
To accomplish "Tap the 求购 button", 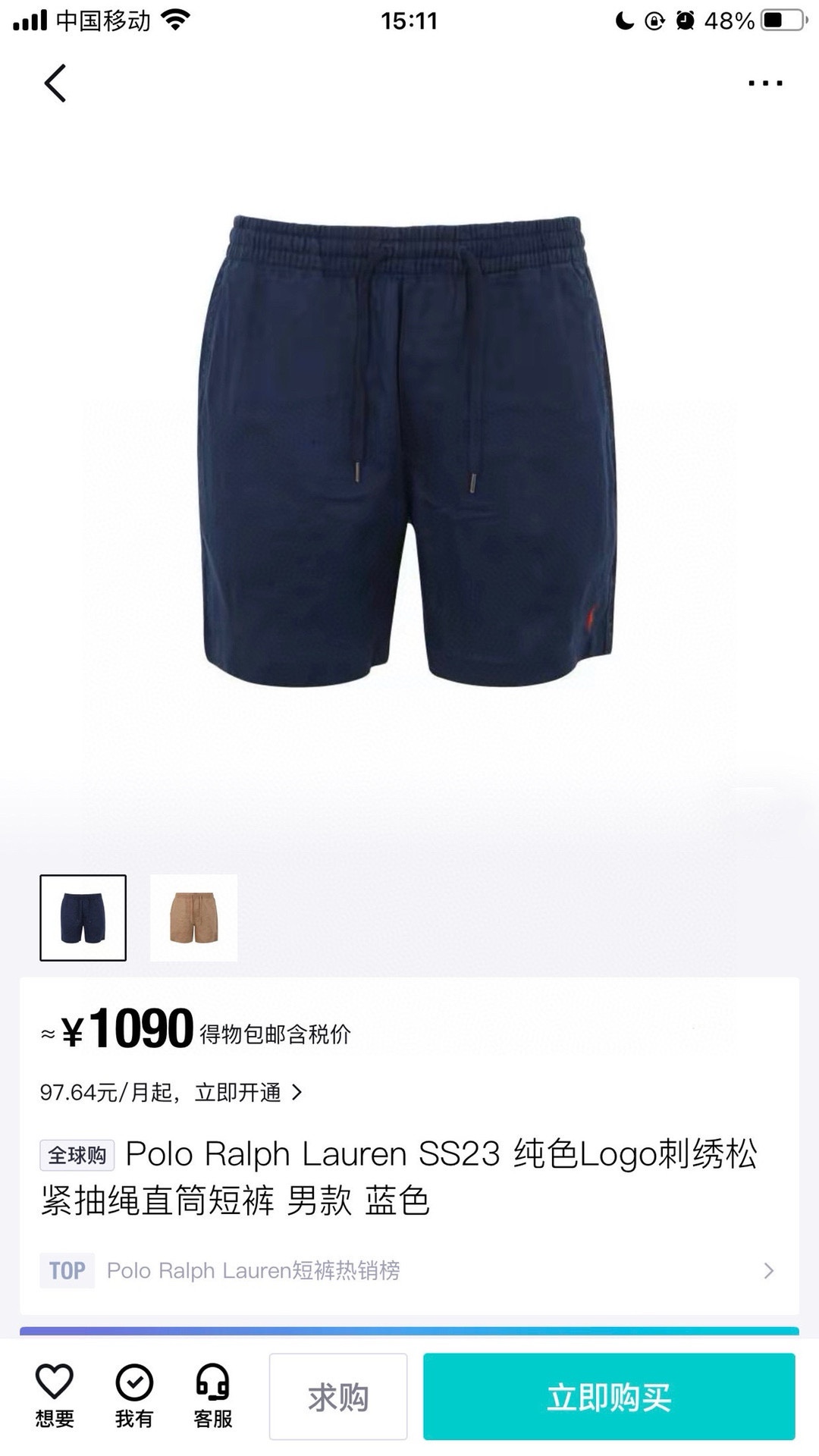I will point(338,1397).
